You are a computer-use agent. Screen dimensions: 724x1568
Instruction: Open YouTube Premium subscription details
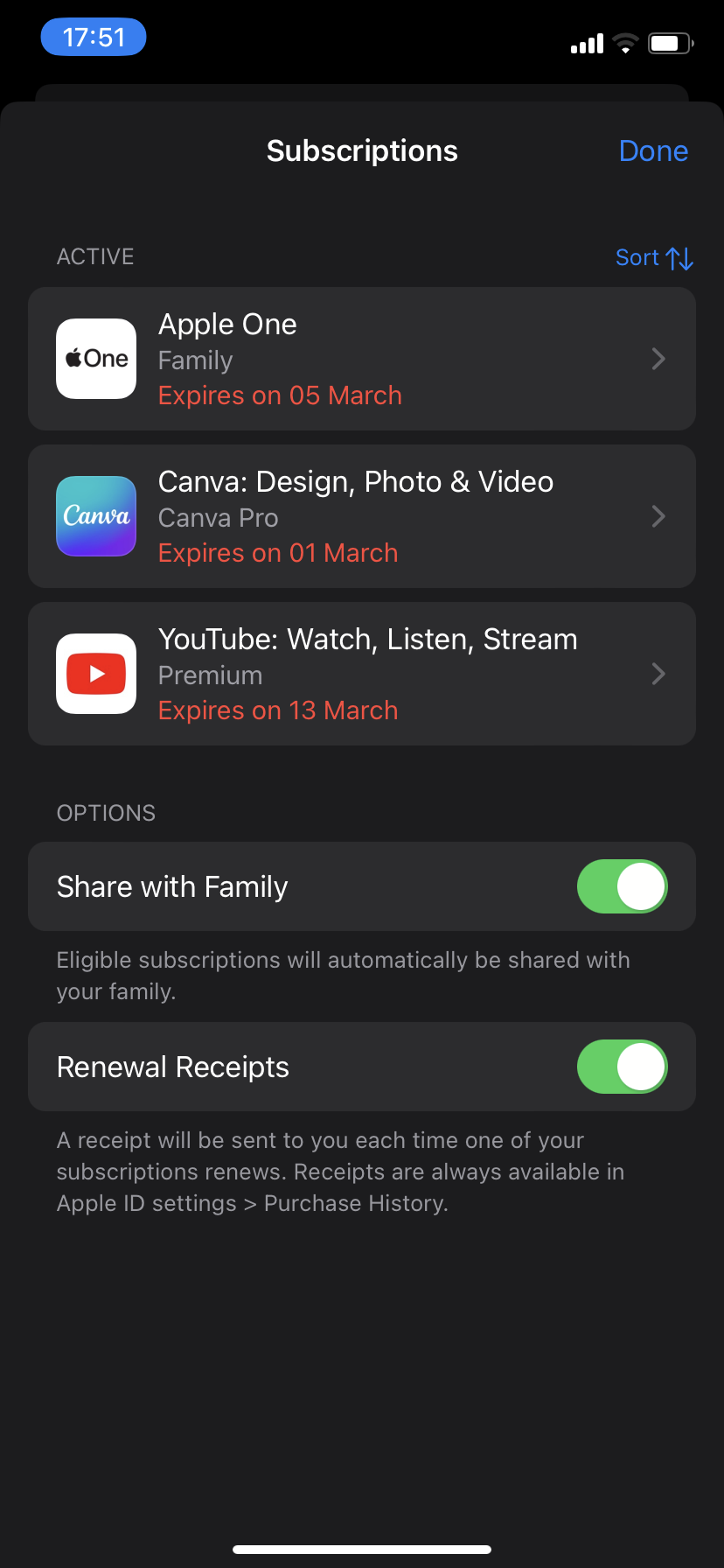point(362,674)
